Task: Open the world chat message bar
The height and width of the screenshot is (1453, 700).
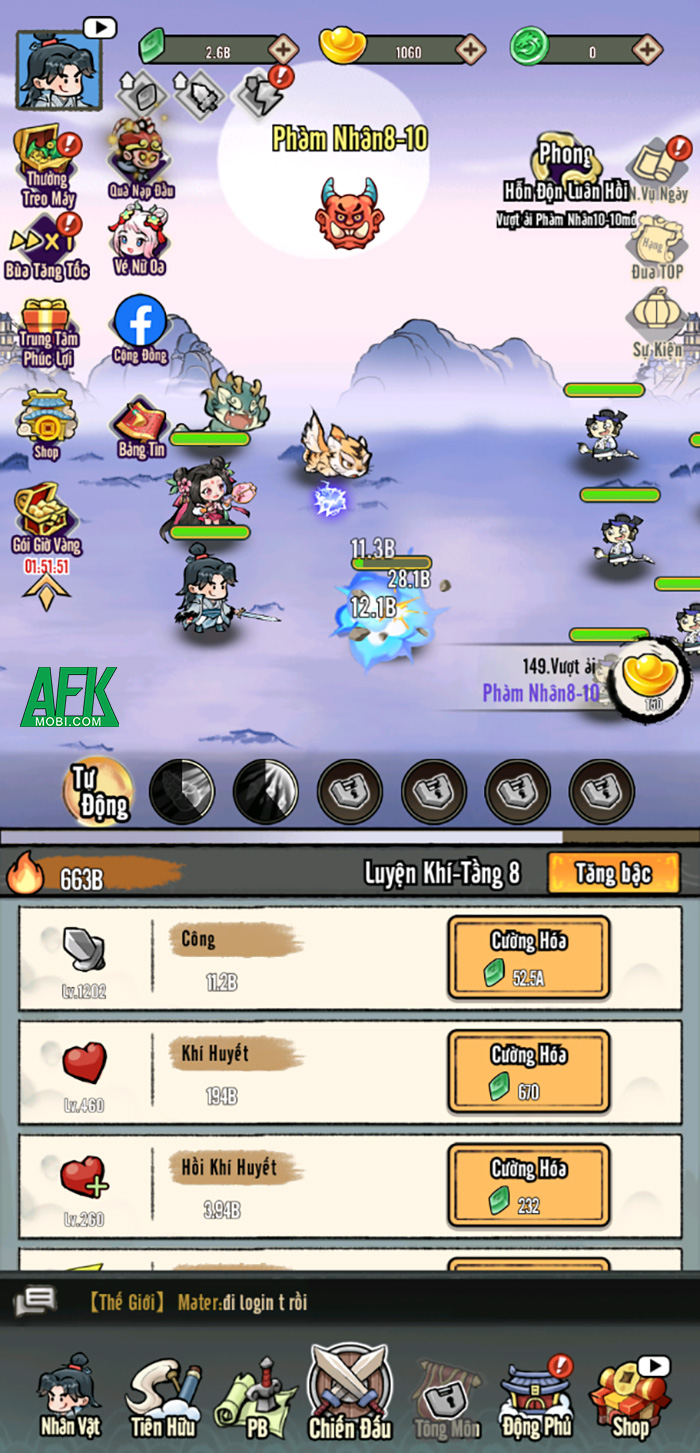Action: 350,1302
